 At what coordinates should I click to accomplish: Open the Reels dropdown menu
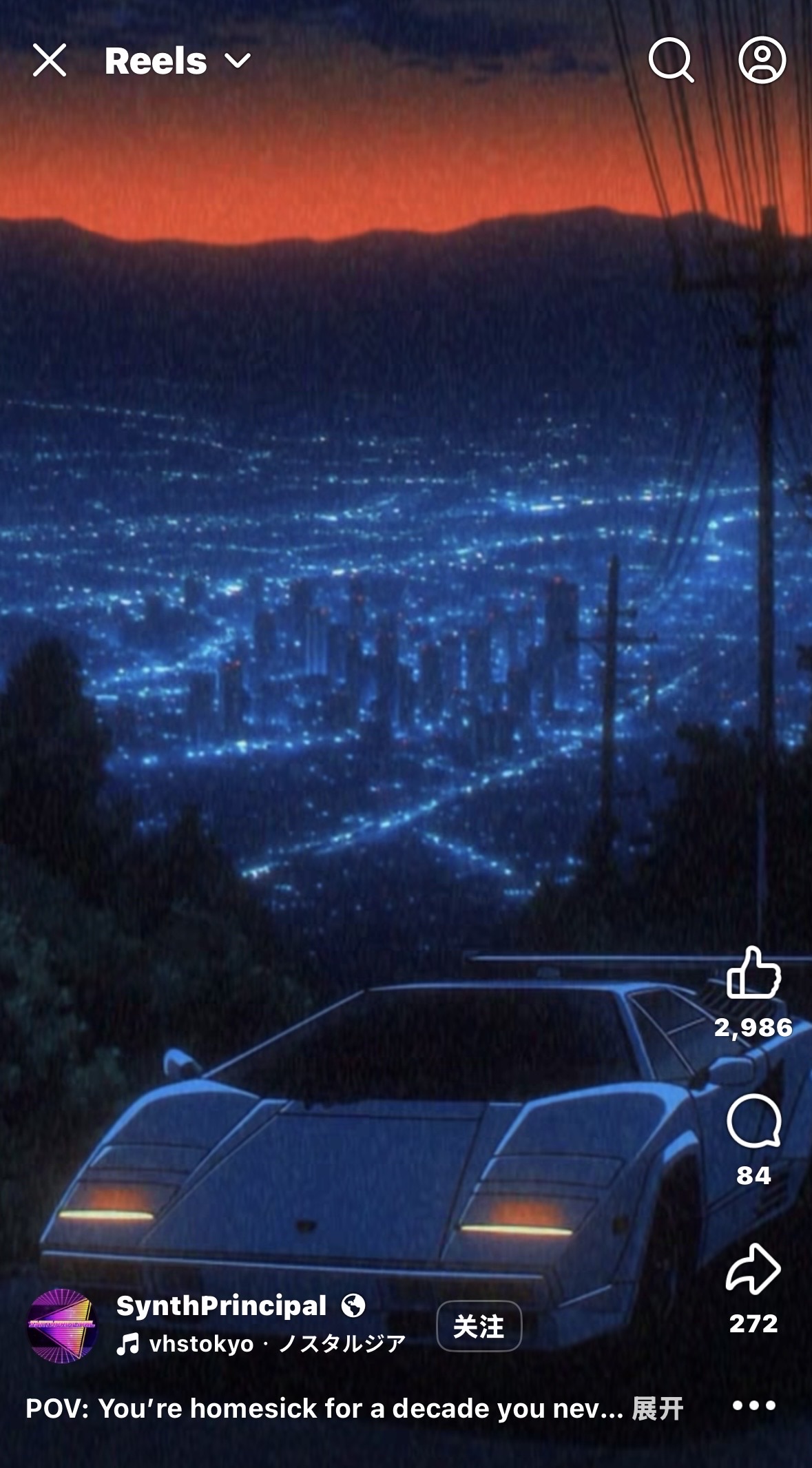point(178,61)
